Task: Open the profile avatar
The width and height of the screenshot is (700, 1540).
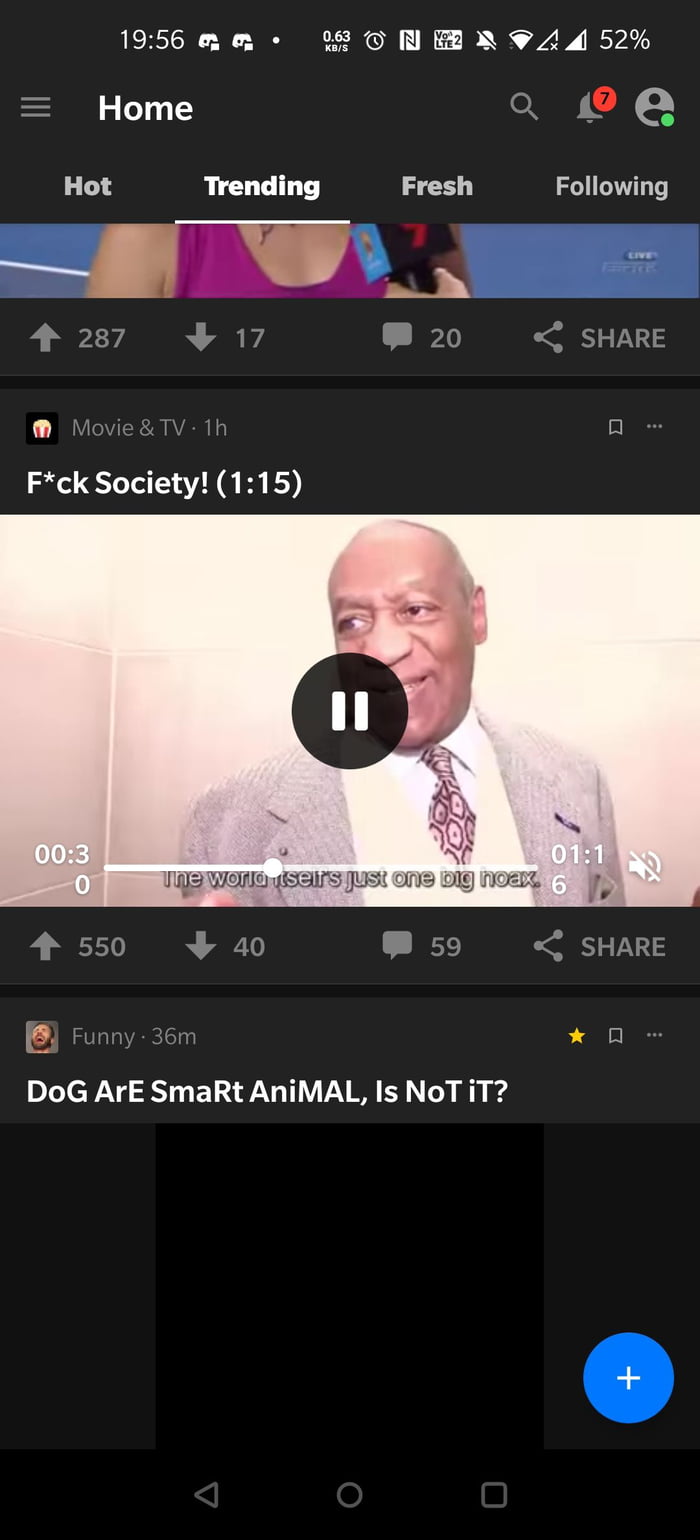Action: pos(655,107)
